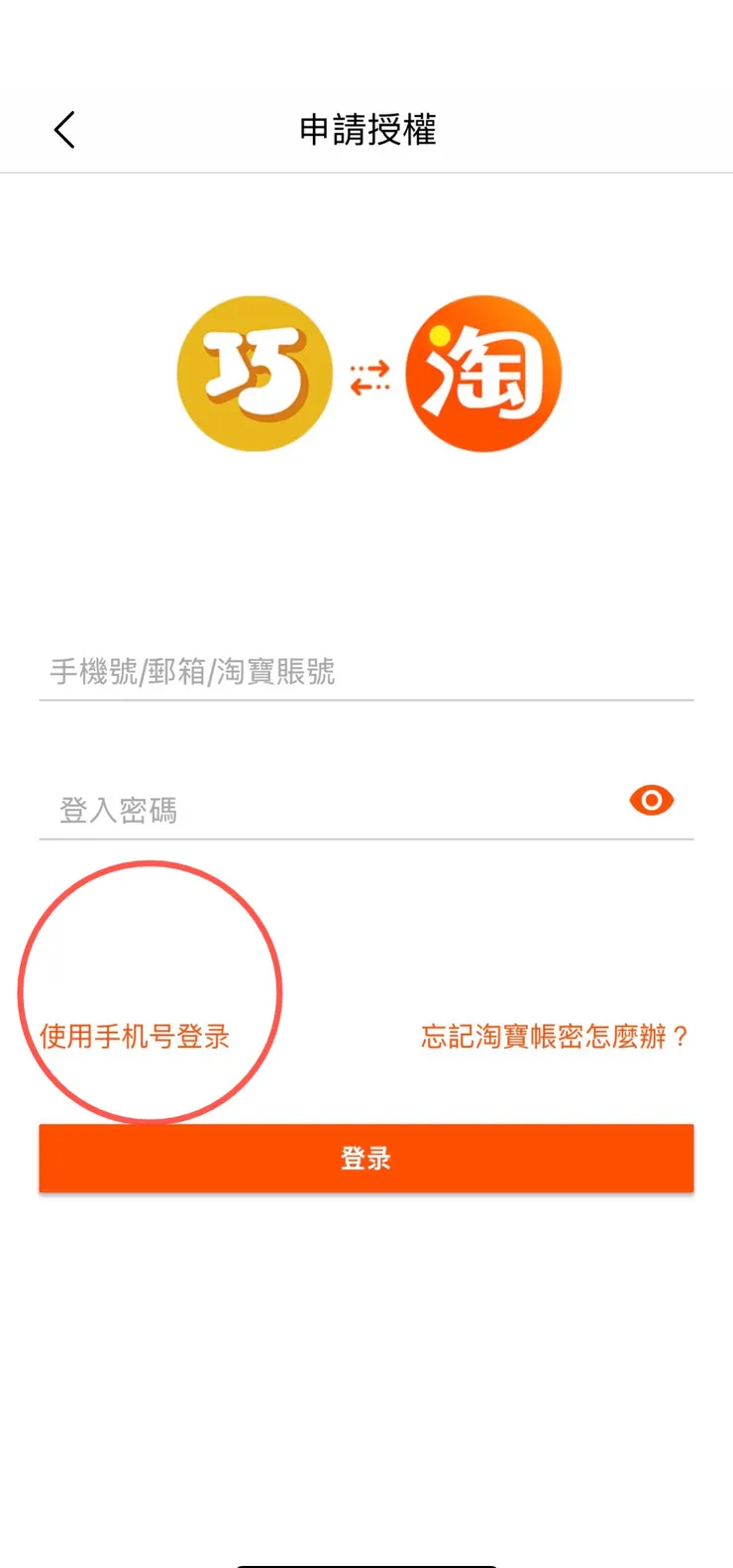This screenshot has width=733, height=1568.
Task: Select the orange Taobao circle icon
Action: (482, 374)
